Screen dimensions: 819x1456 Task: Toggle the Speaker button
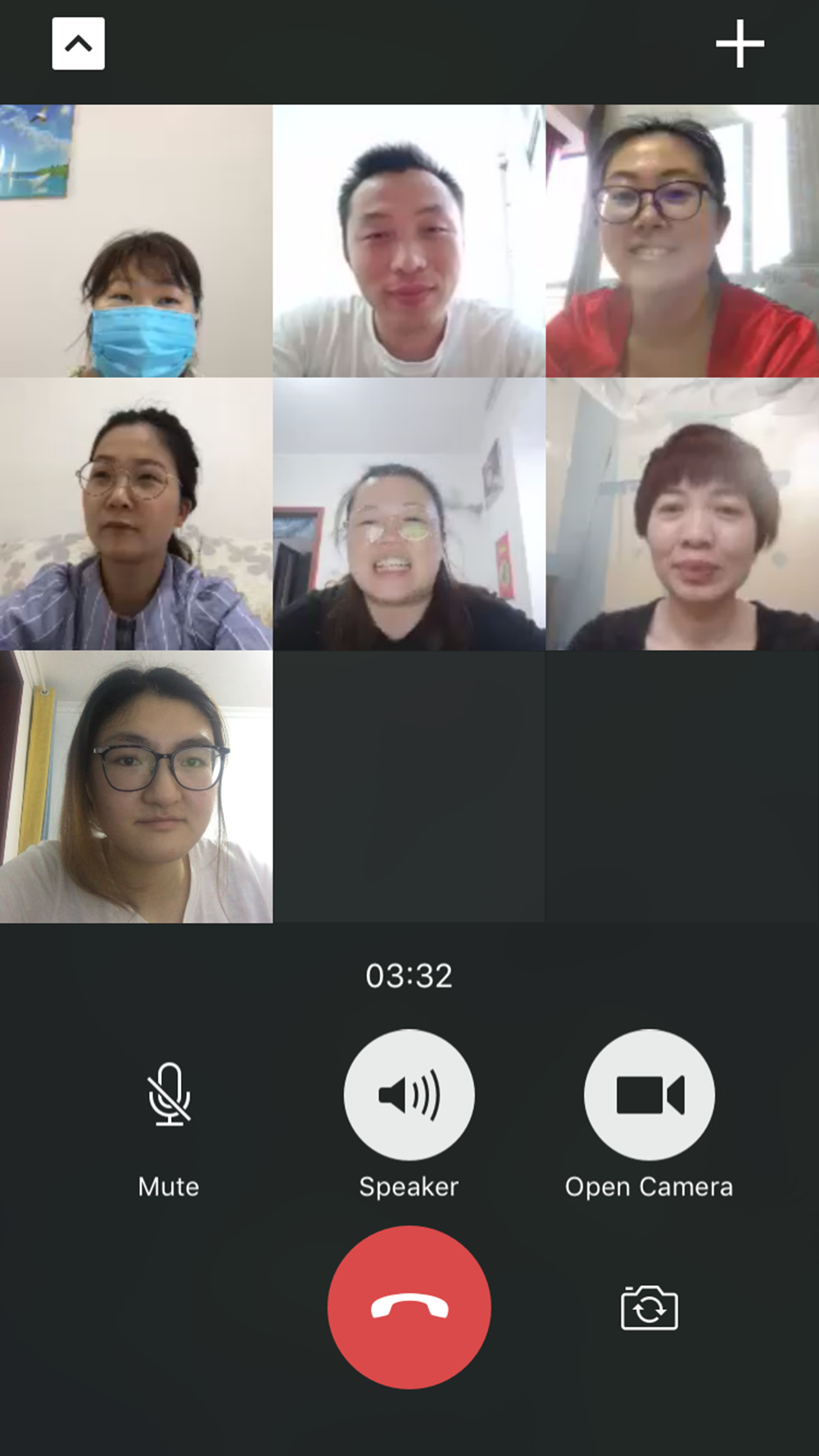[409, 1095]
